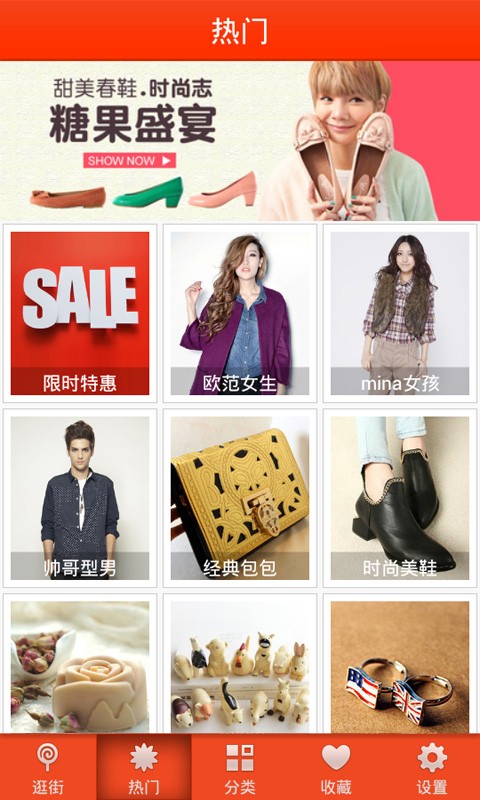Open the rose soap tile
This screenshot has width=480, height=800.
point(80,664)
